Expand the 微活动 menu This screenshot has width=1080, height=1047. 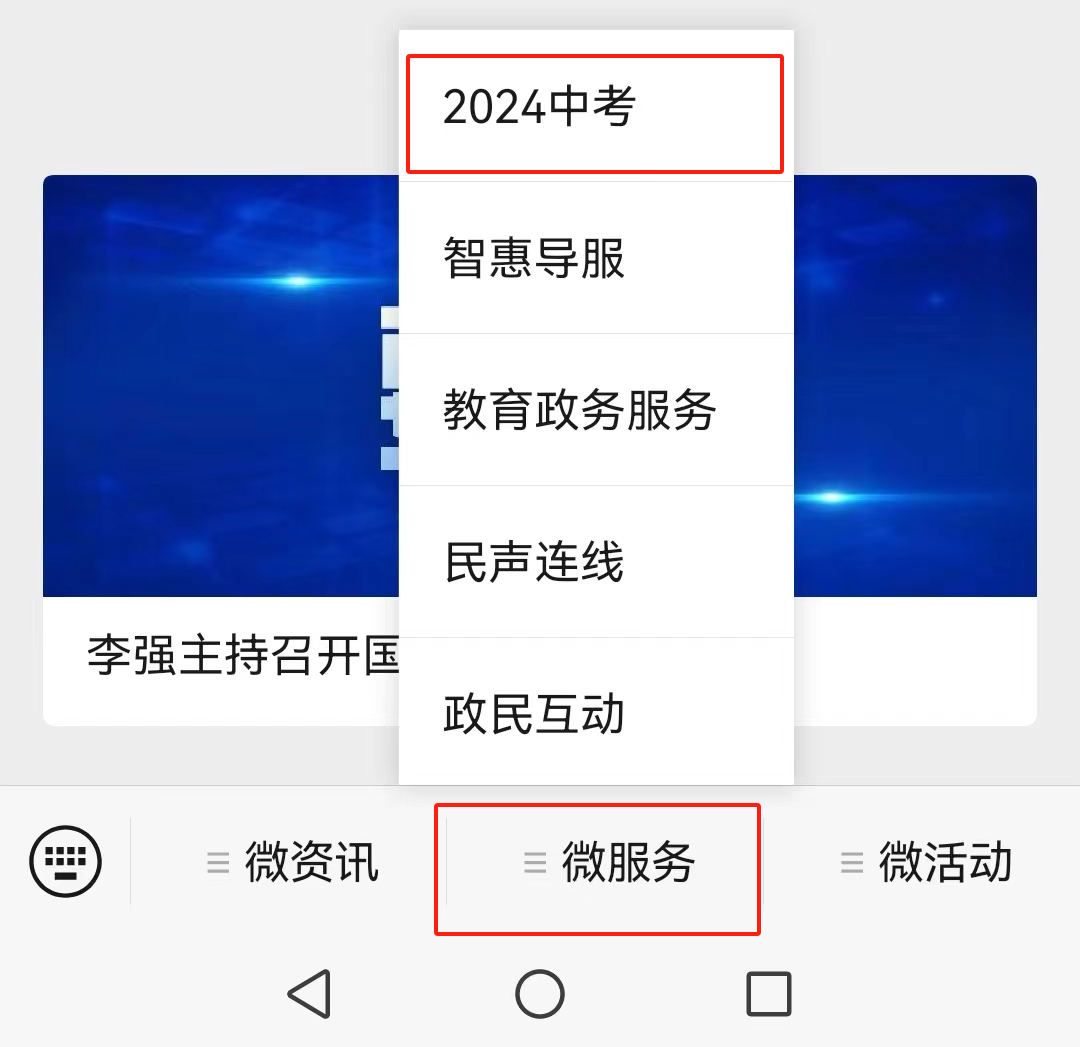[926, 863]
